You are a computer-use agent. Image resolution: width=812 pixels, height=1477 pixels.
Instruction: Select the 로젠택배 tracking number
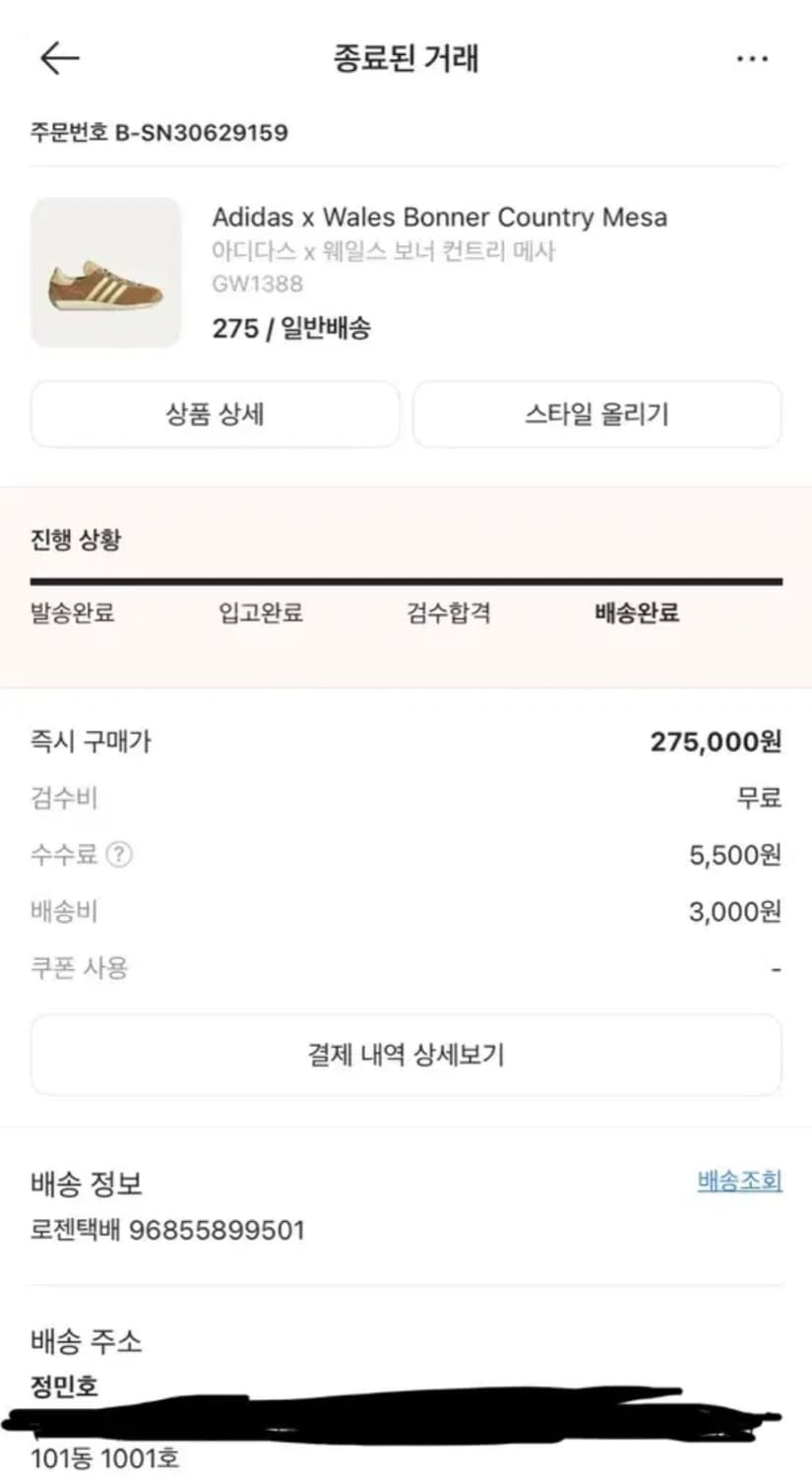pos(165,1230)
